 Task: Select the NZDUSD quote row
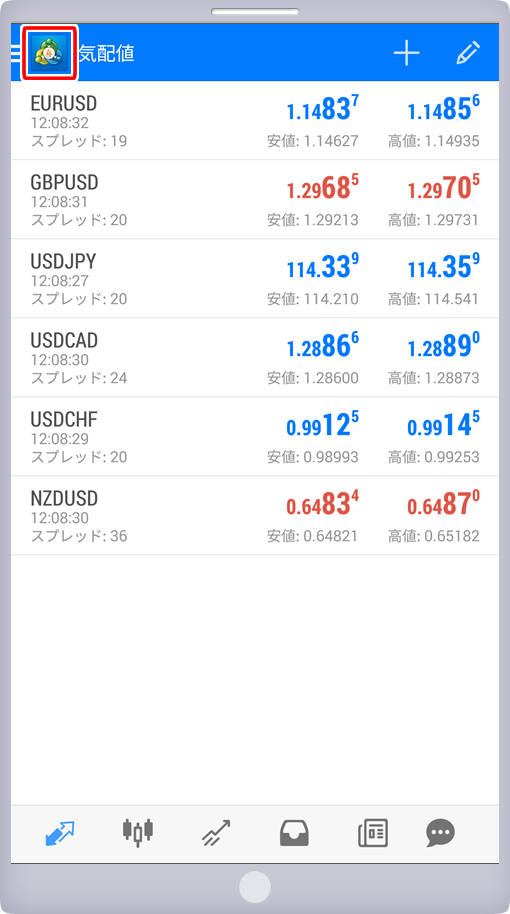tap(255, 515)
